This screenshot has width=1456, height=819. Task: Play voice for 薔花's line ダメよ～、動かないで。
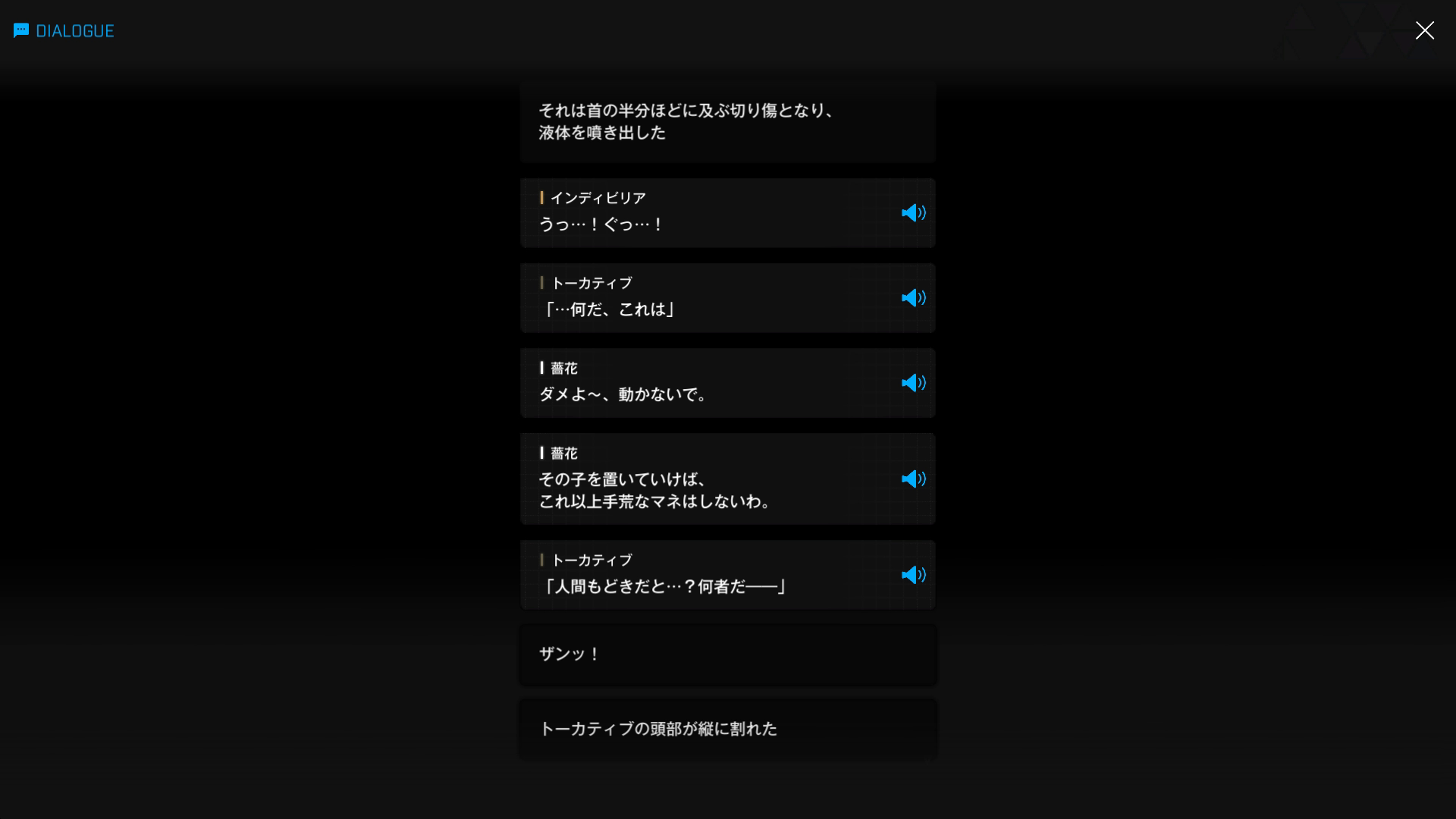pyautogui.click(x=913, y=383)
